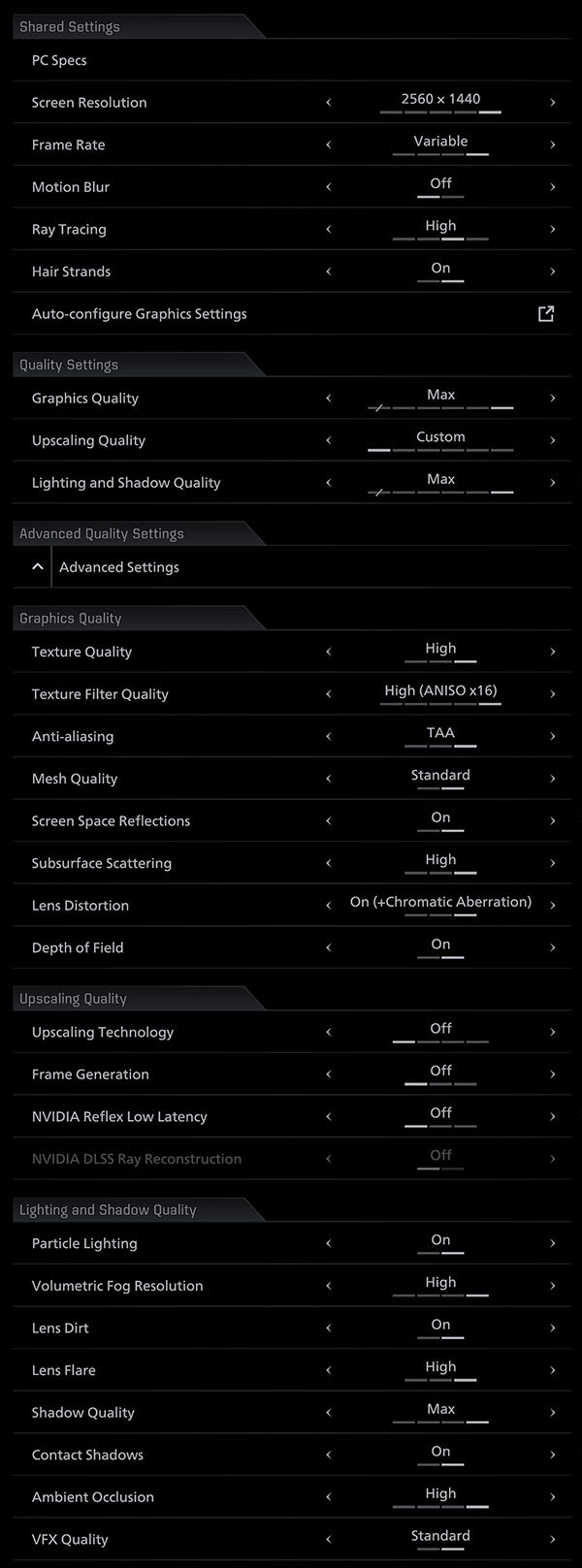Image resolution: width=582 pixels, height=1568 pixels.
Task: Increase Screen Resolution with right arrow
Action: pyautogui.click(x=552, y=102)
